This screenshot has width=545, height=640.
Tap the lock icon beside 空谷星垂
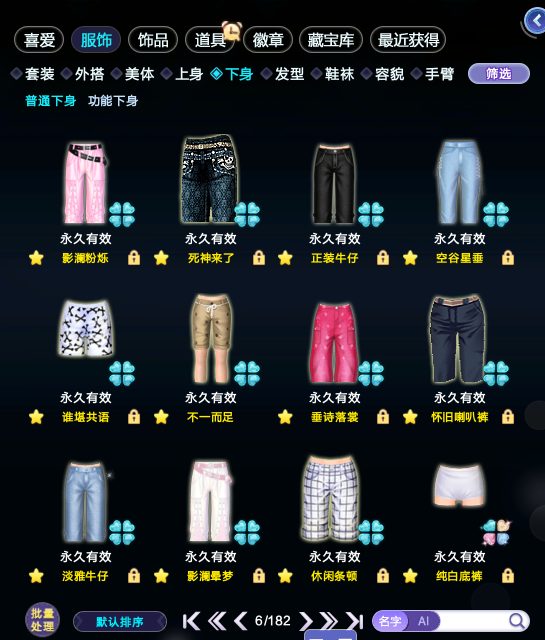click(x=507, y=258)
